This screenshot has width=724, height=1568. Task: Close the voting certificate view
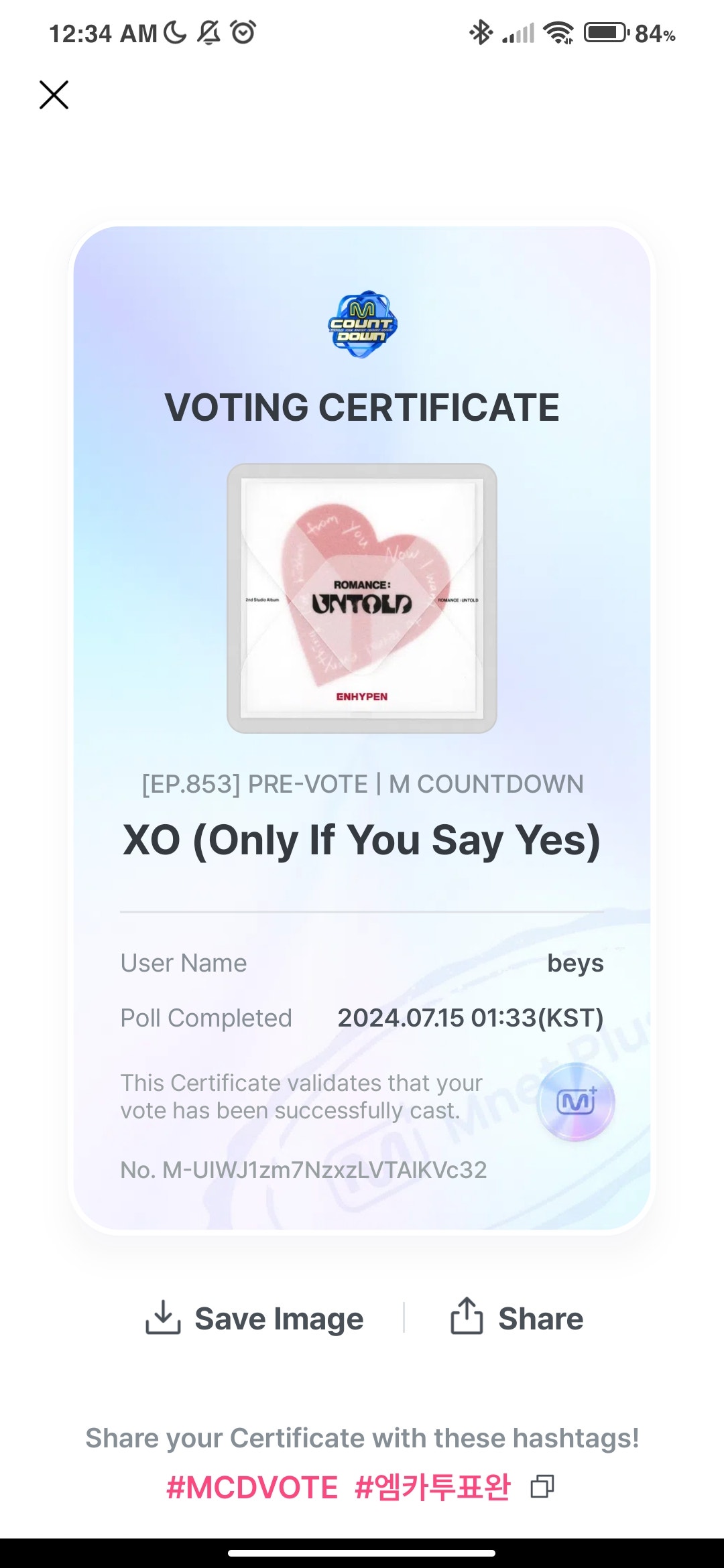[x=54, y=94]
